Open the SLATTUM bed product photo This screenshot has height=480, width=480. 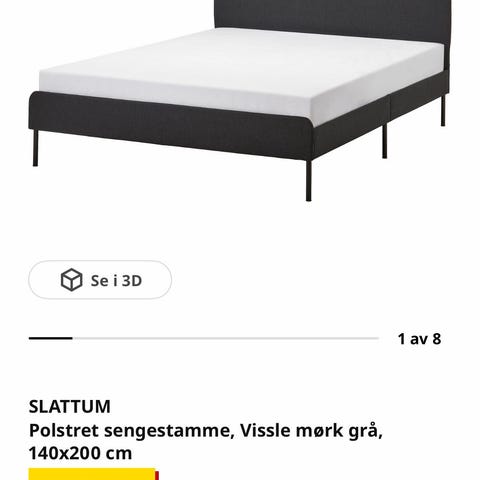click(x=239, y=101)
